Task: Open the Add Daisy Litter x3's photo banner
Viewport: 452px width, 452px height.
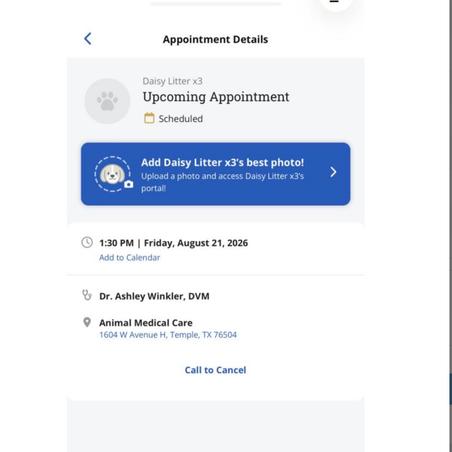Action: (215, 174)
